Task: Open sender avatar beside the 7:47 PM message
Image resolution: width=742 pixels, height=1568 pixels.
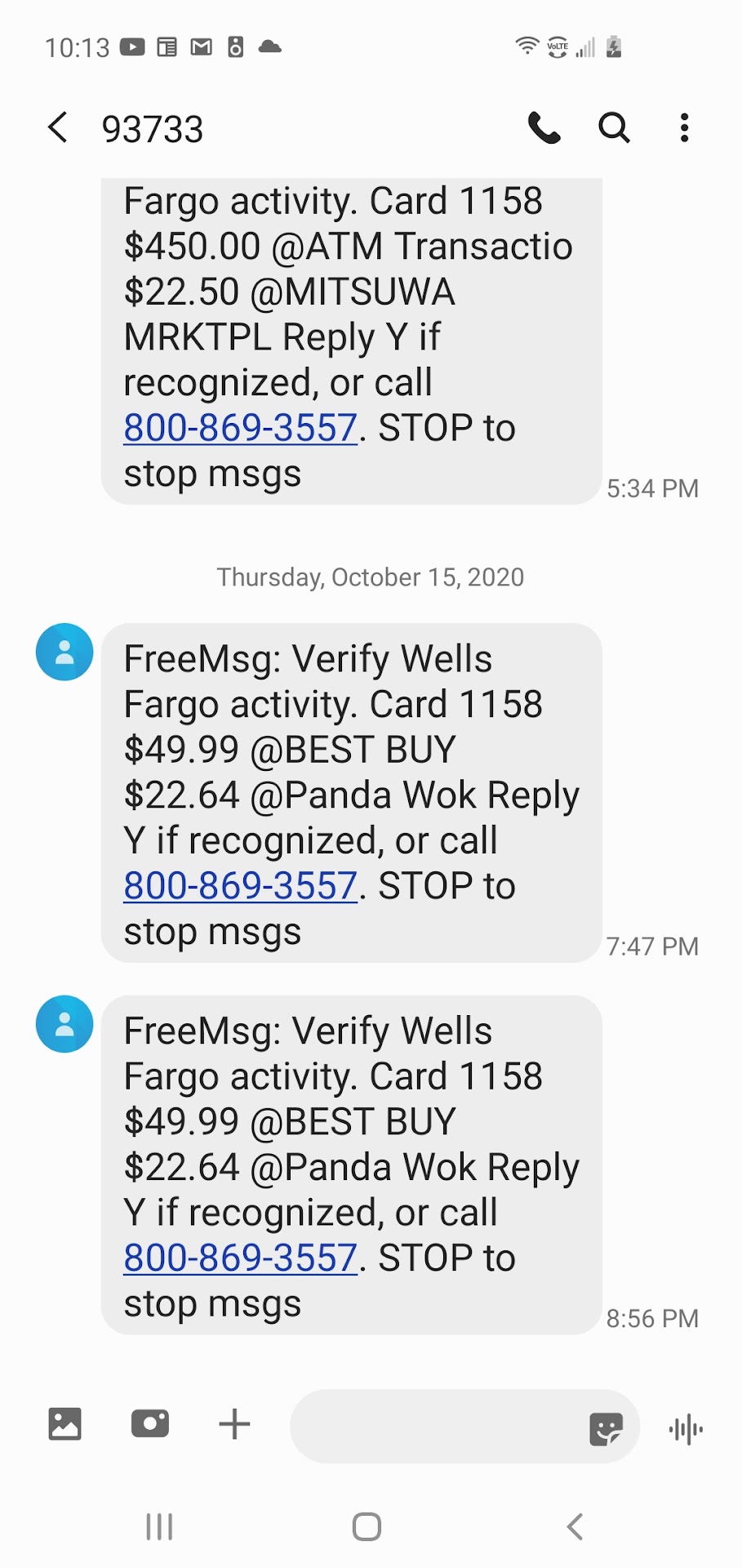Action: tap(64, 652)
